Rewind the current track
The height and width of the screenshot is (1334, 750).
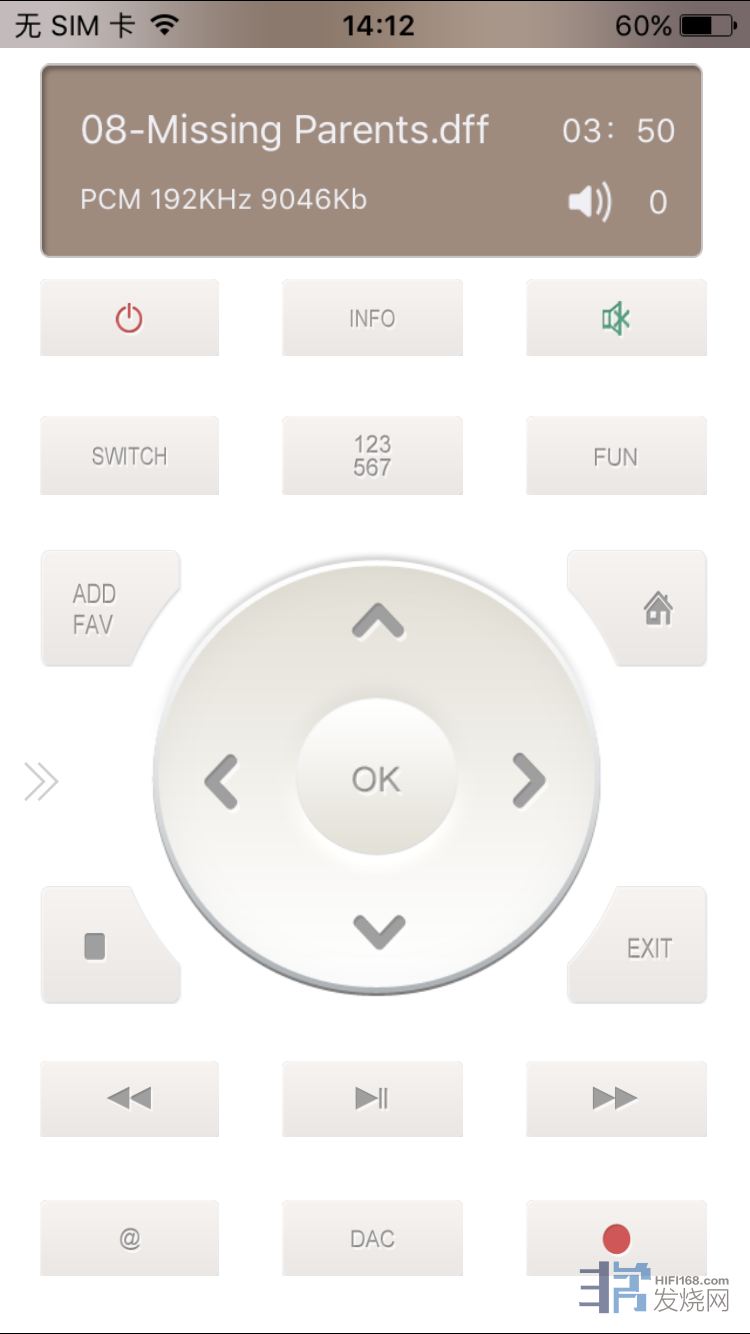(129, 1098)
